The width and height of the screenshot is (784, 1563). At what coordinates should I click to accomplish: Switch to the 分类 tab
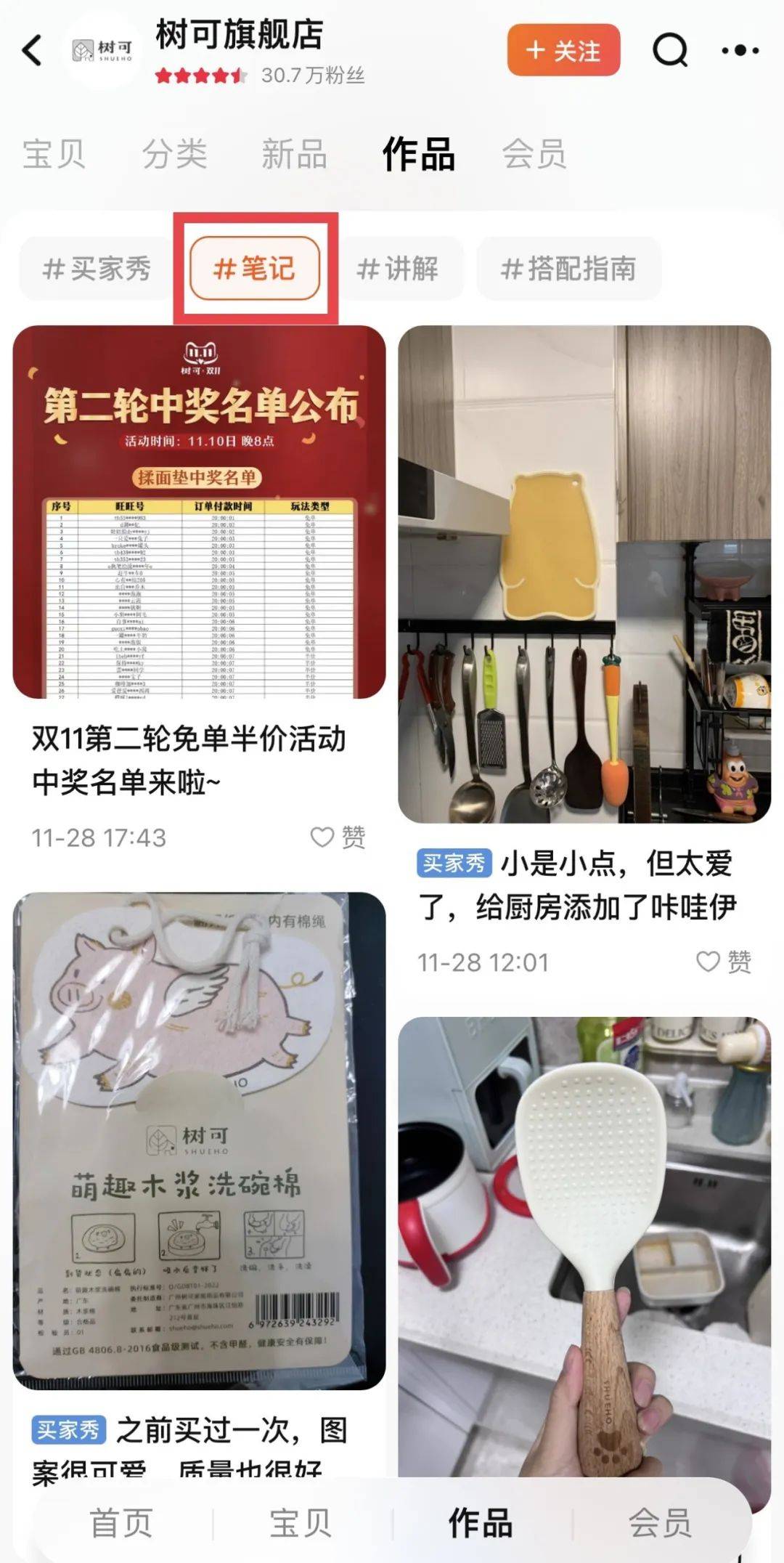[x=174, y=154]
